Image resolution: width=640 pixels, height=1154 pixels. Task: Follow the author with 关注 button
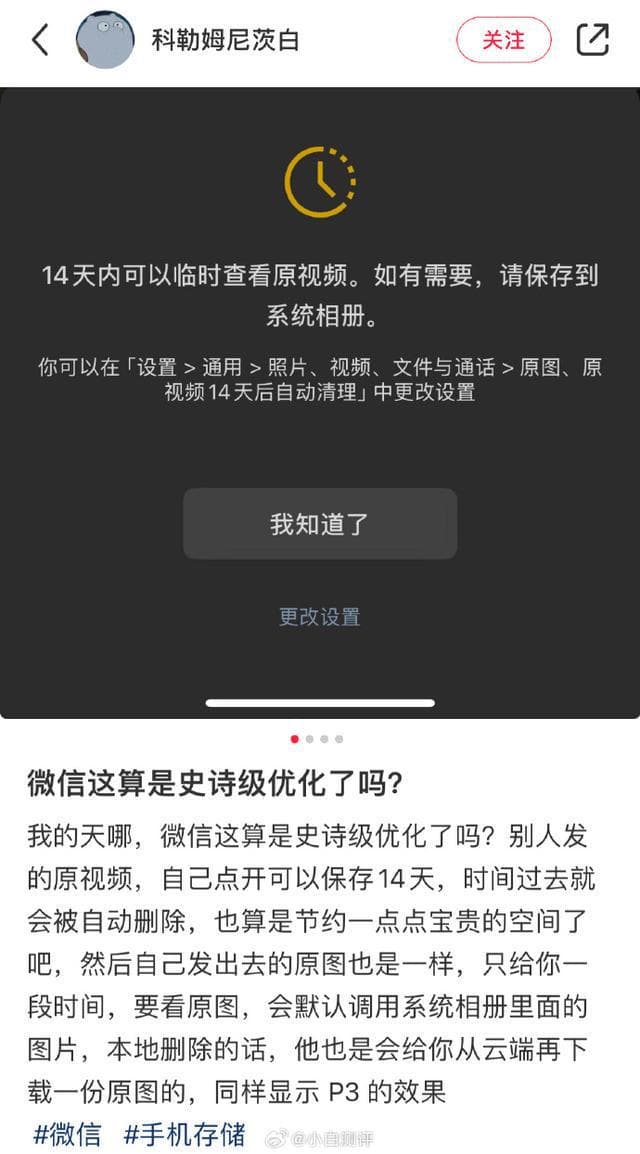[x=503, y=40]
